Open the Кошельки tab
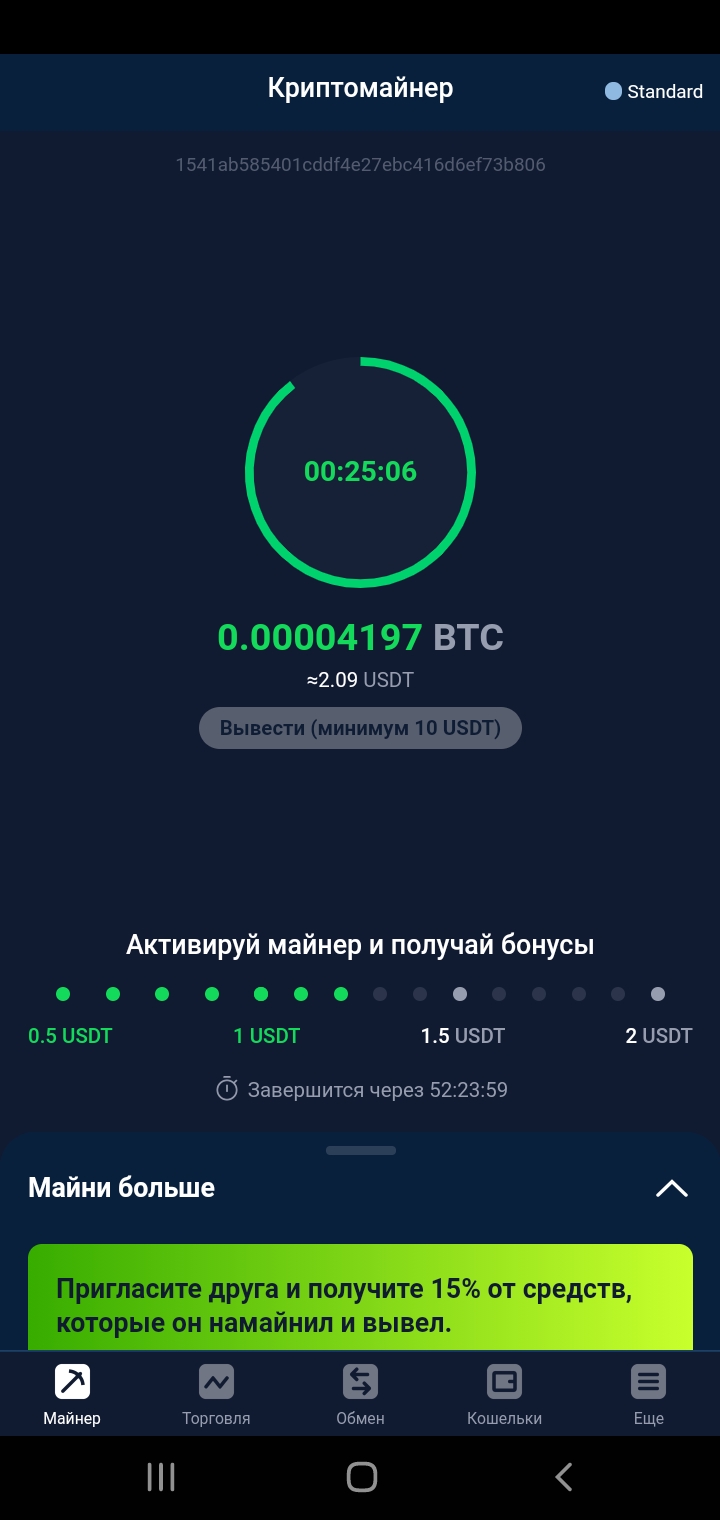This screenshot has width=720, height=1520. click(504, 1394)
